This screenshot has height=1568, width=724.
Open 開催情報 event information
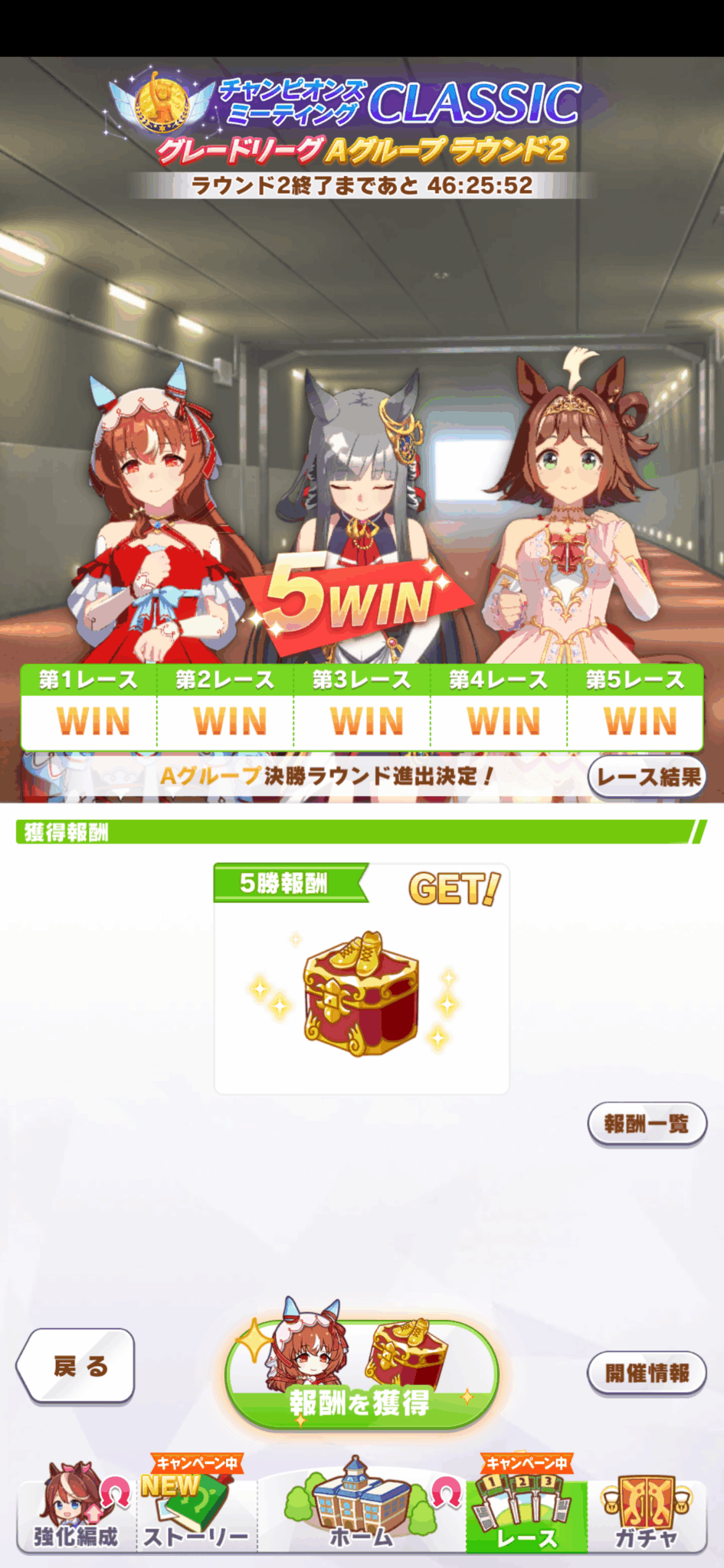coord(647,1373)
